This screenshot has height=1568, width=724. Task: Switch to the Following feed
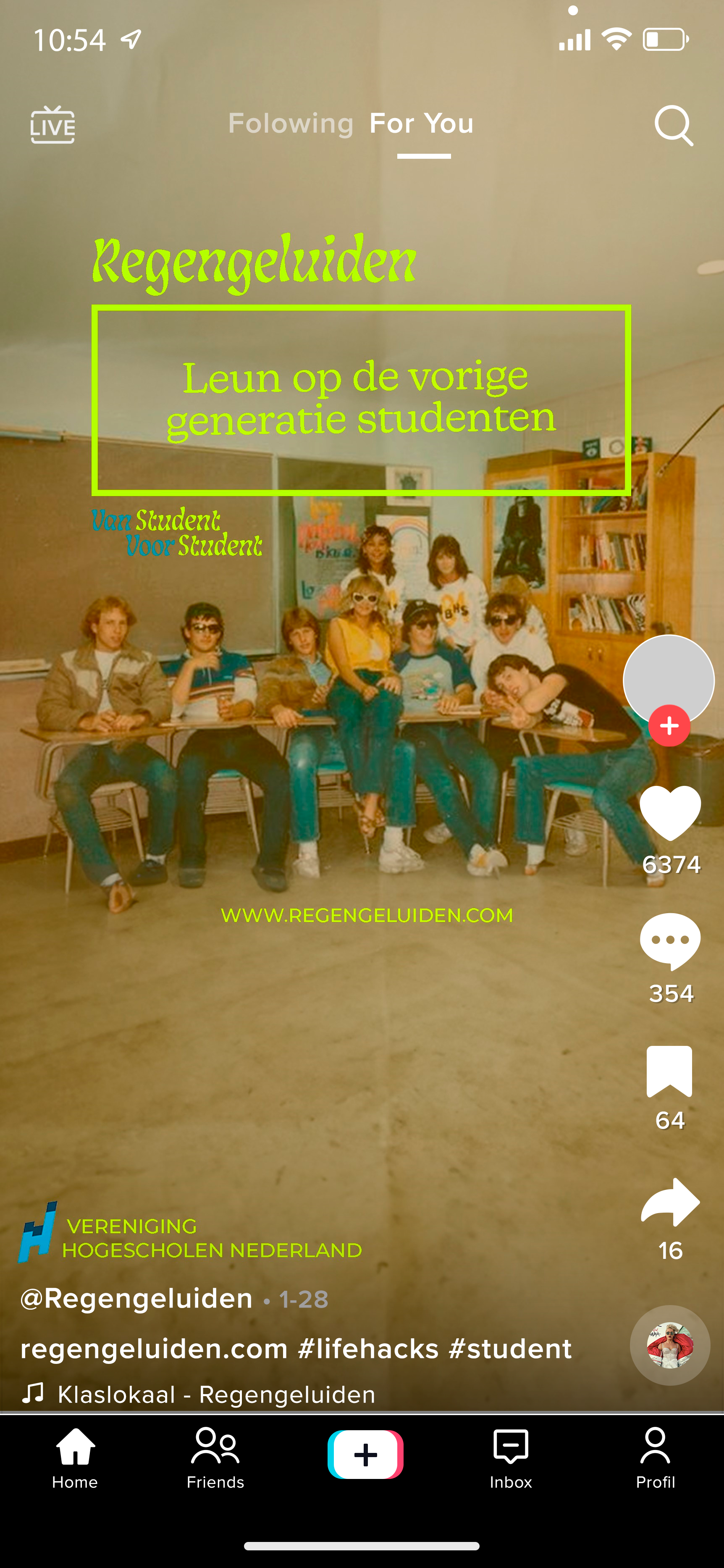pos(291,123)
